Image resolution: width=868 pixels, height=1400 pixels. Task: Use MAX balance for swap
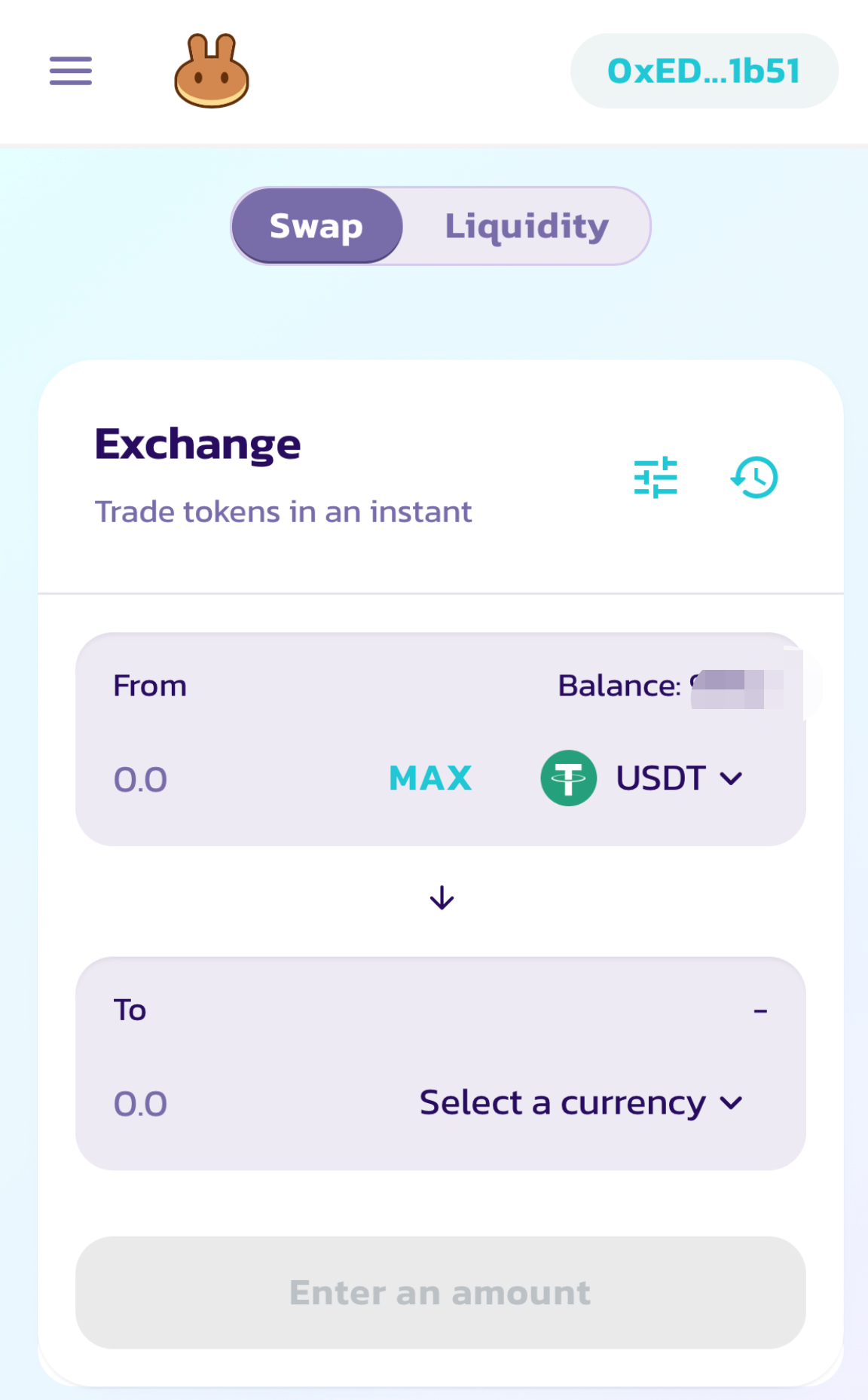tap(430, 778)
